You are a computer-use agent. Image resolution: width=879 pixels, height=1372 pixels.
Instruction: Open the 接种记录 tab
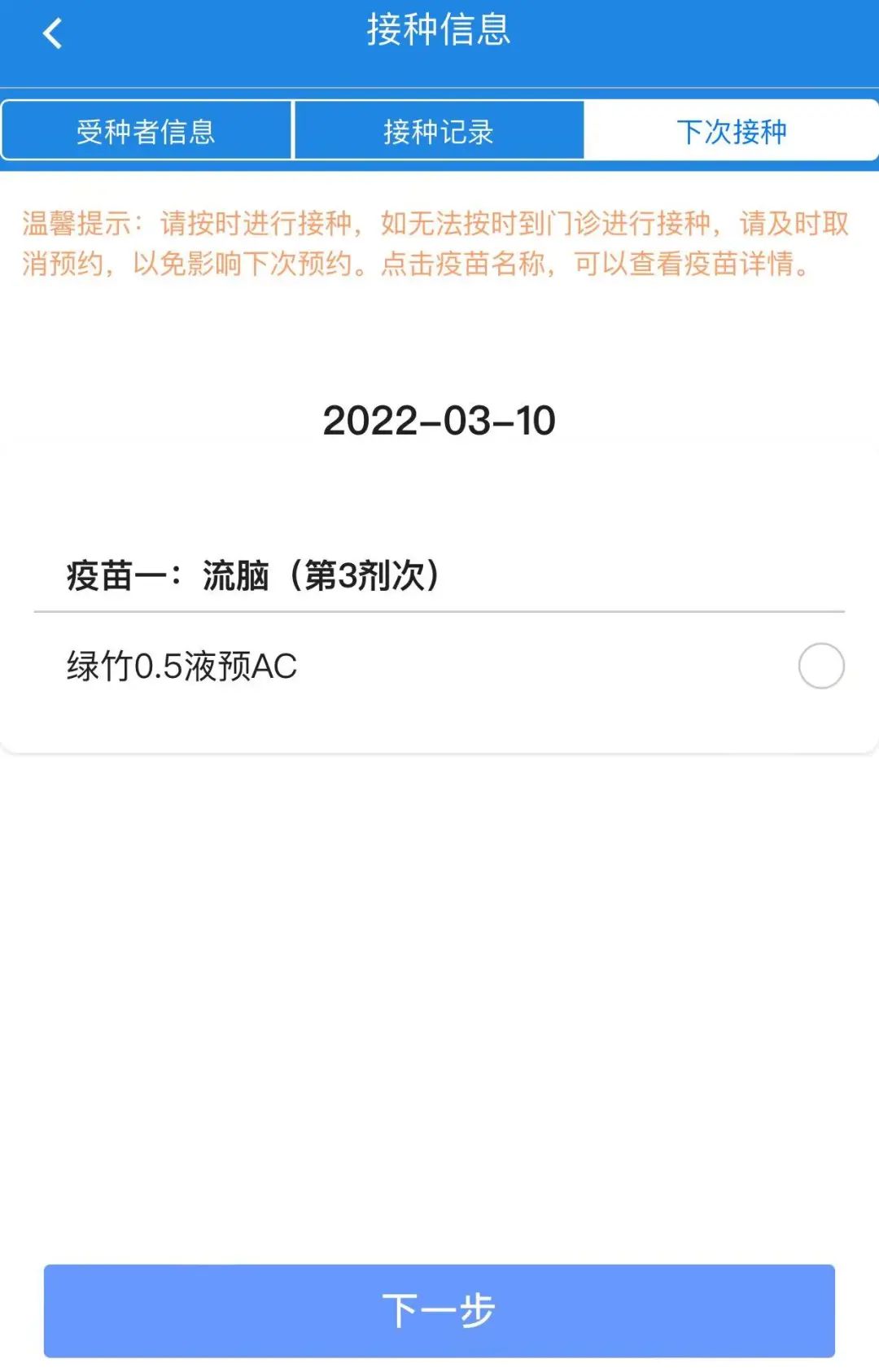(439, 130)
